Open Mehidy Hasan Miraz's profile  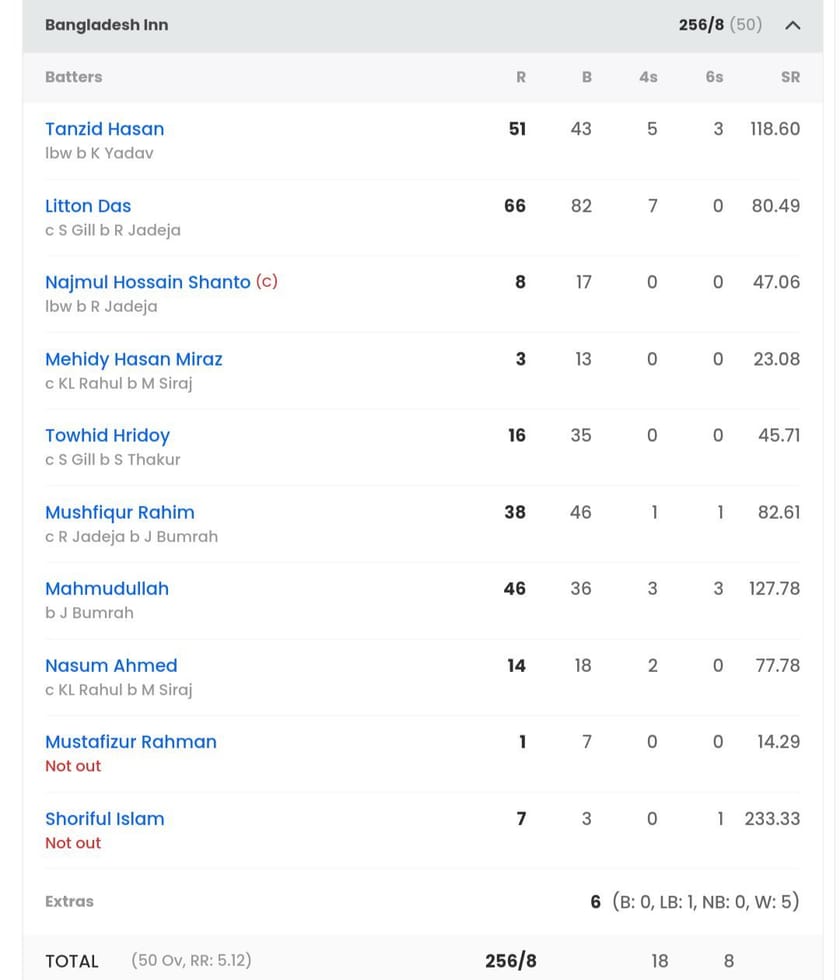(133, 359)
